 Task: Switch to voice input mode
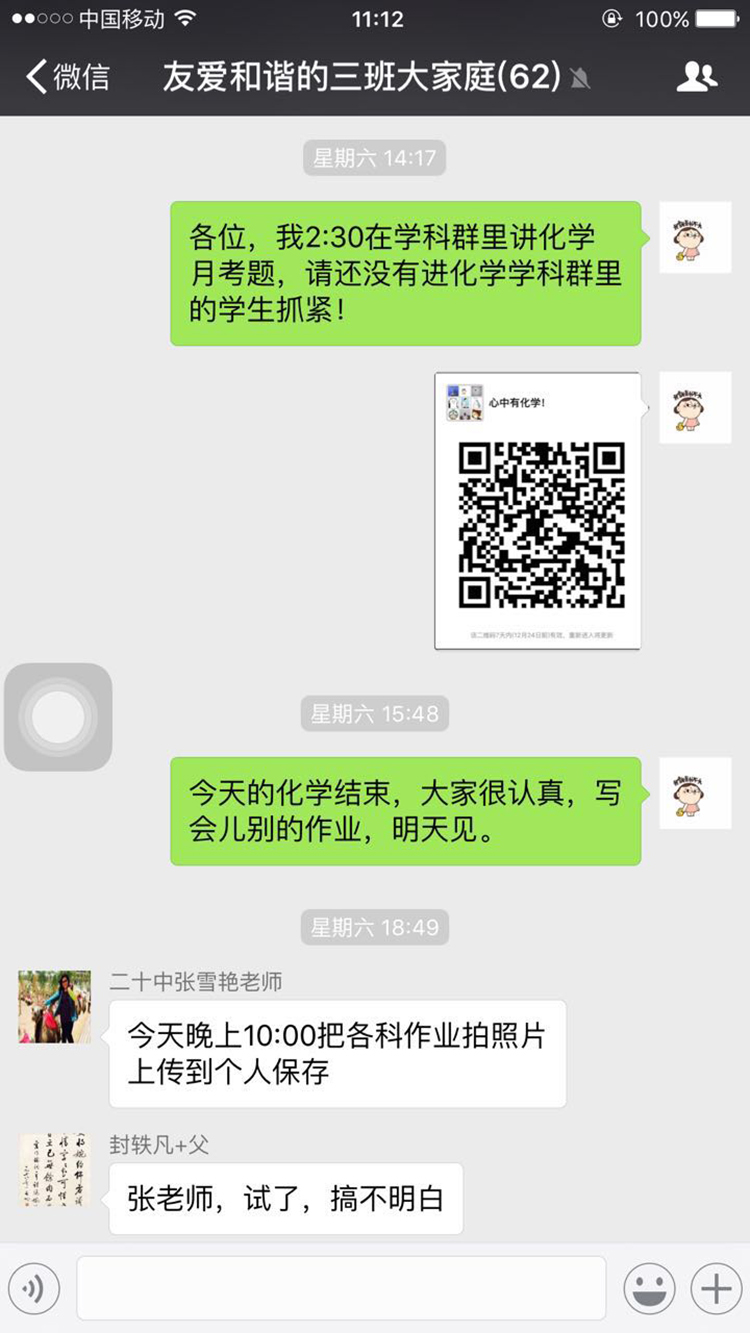(34, 1290)
